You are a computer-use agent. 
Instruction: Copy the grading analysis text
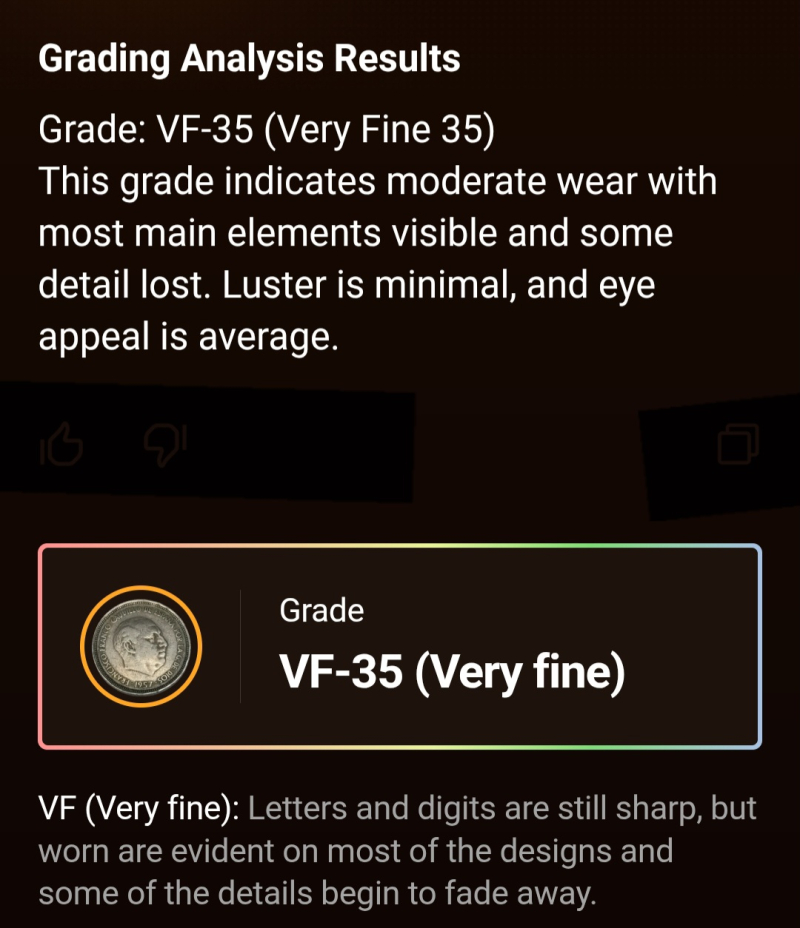739,444
